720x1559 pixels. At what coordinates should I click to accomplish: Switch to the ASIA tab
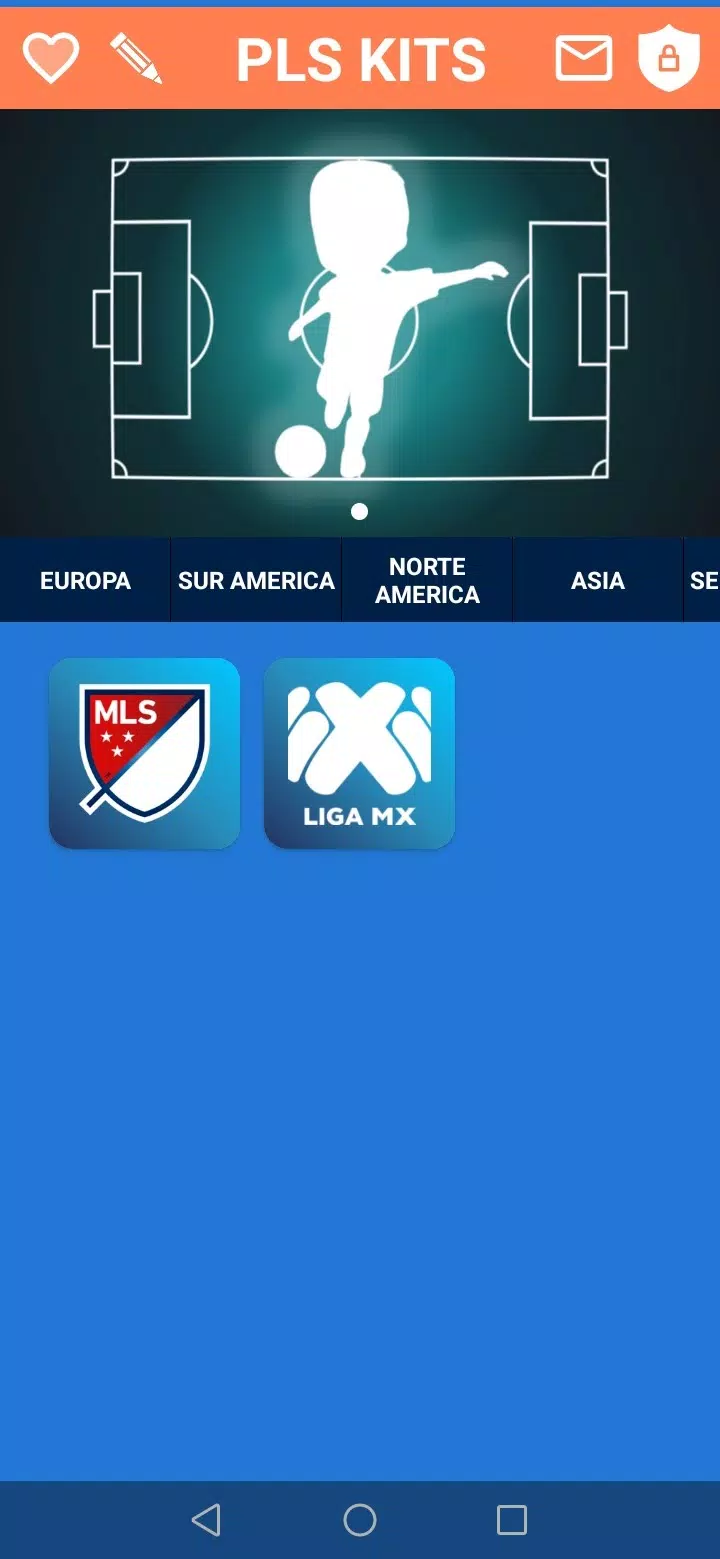(598, 580)
